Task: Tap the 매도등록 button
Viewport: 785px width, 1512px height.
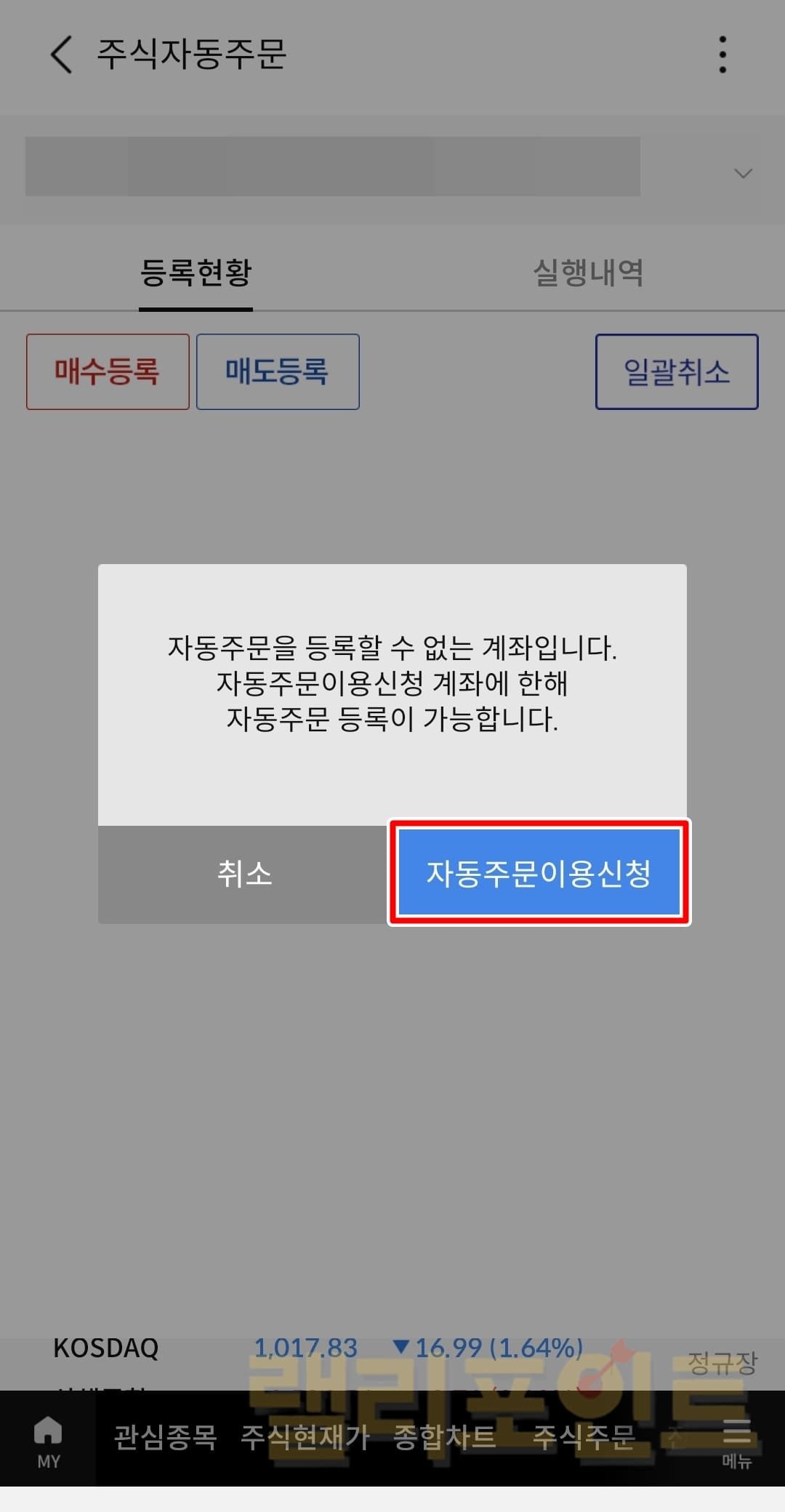Action: click(278, 371)
